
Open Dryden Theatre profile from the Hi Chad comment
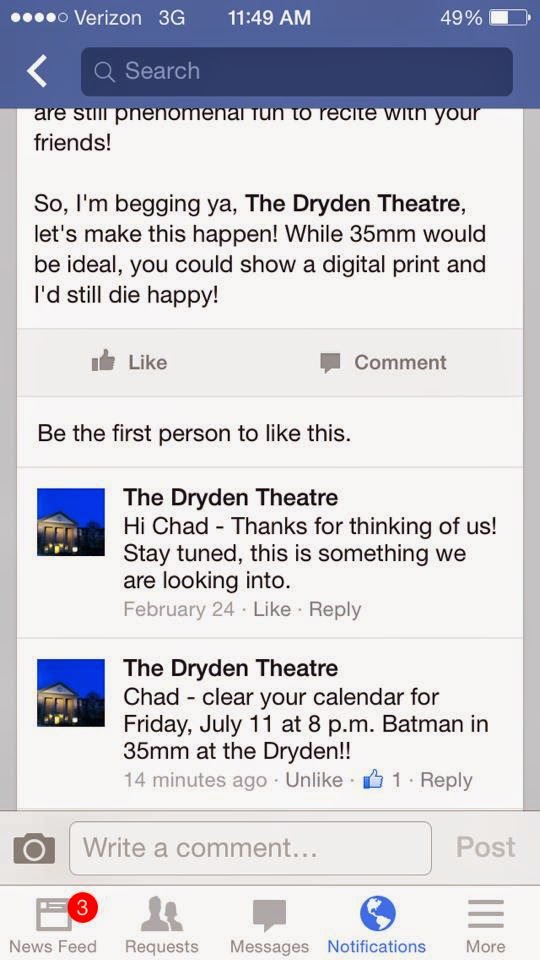click(x=230, y=498)
